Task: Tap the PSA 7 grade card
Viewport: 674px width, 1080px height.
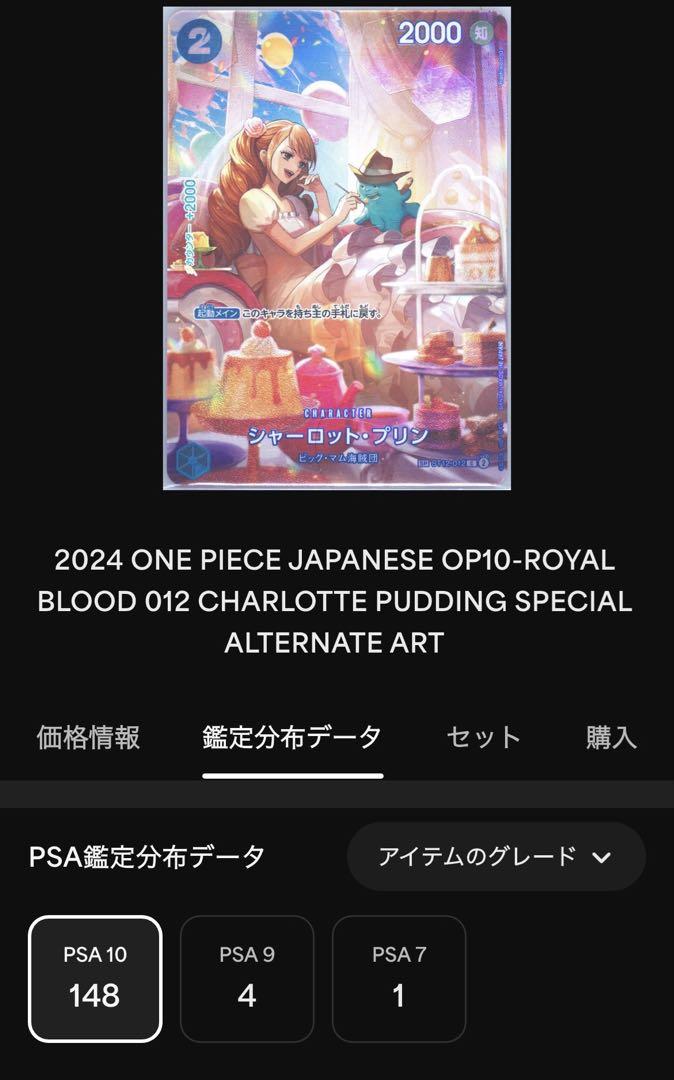Action: 399,978
